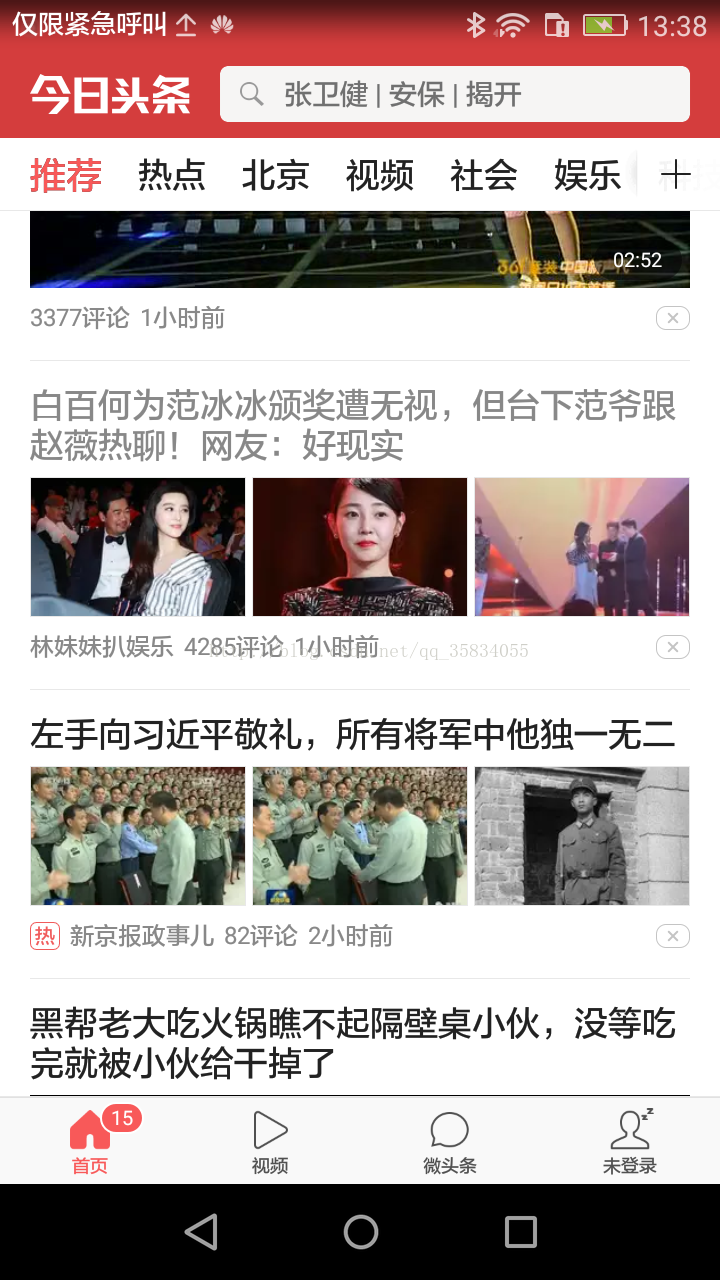Open the plus icon to manage channels
Viewport: 720px width, 1280px height.
coord(676,176)
